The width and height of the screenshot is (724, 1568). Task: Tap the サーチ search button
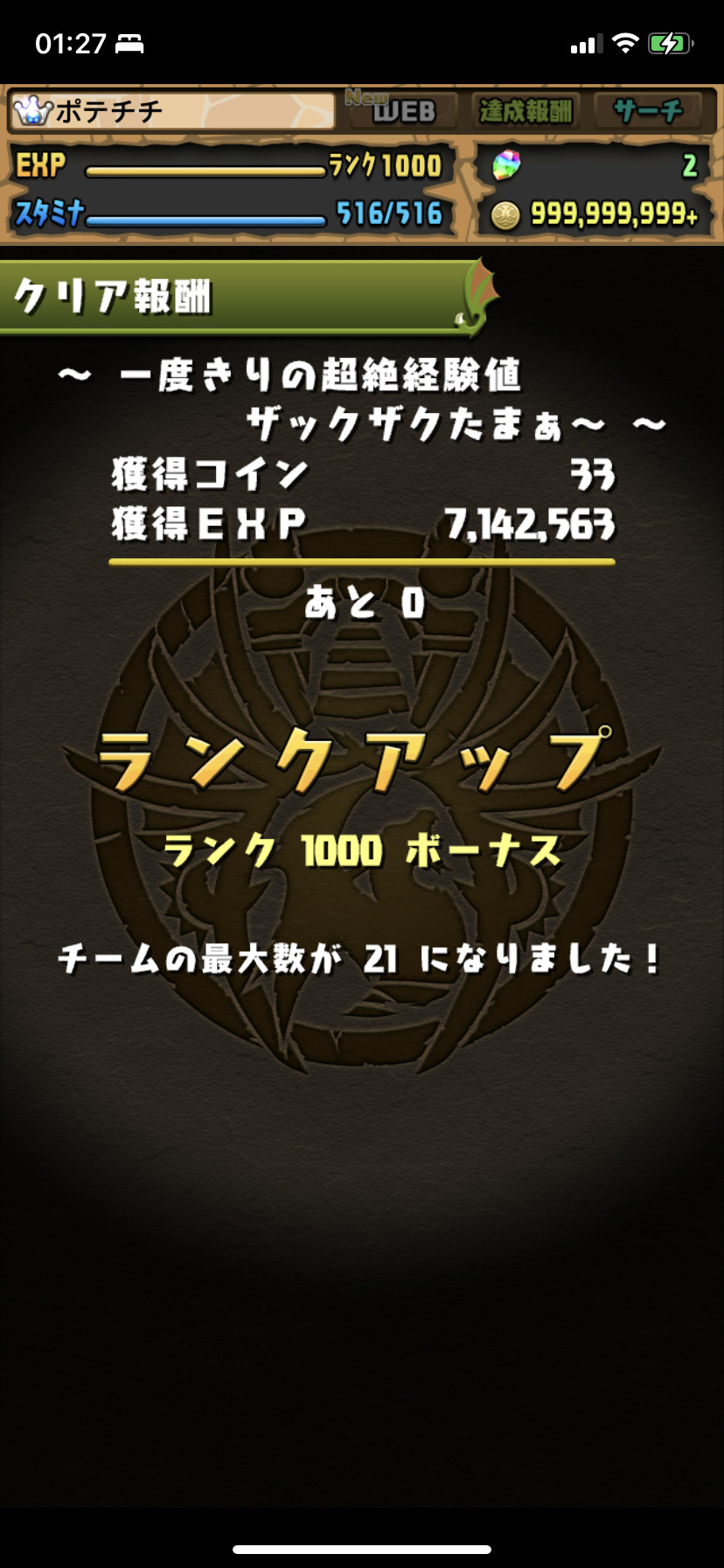click(x=648, y=111)
